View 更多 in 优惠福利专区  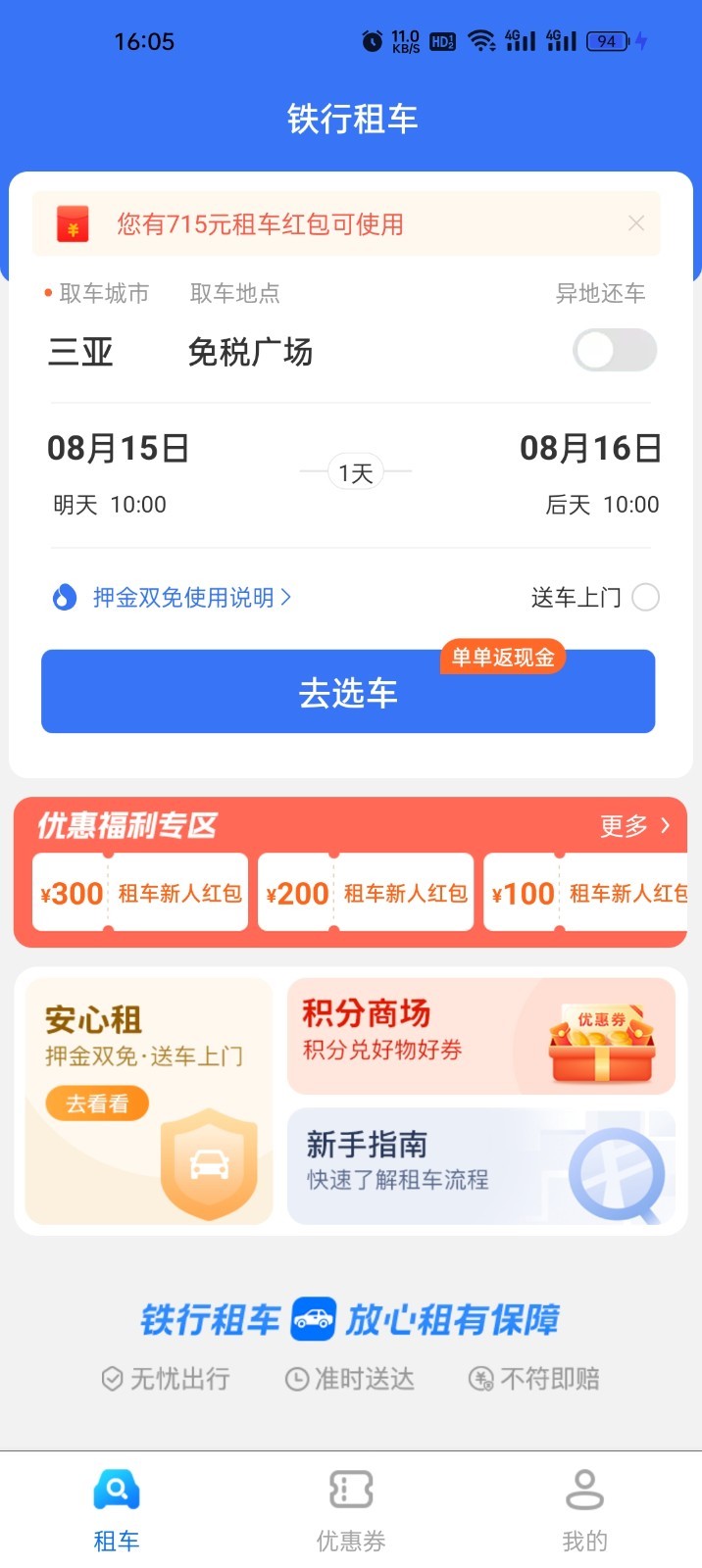pyautogui.click(x=634, y=826)
